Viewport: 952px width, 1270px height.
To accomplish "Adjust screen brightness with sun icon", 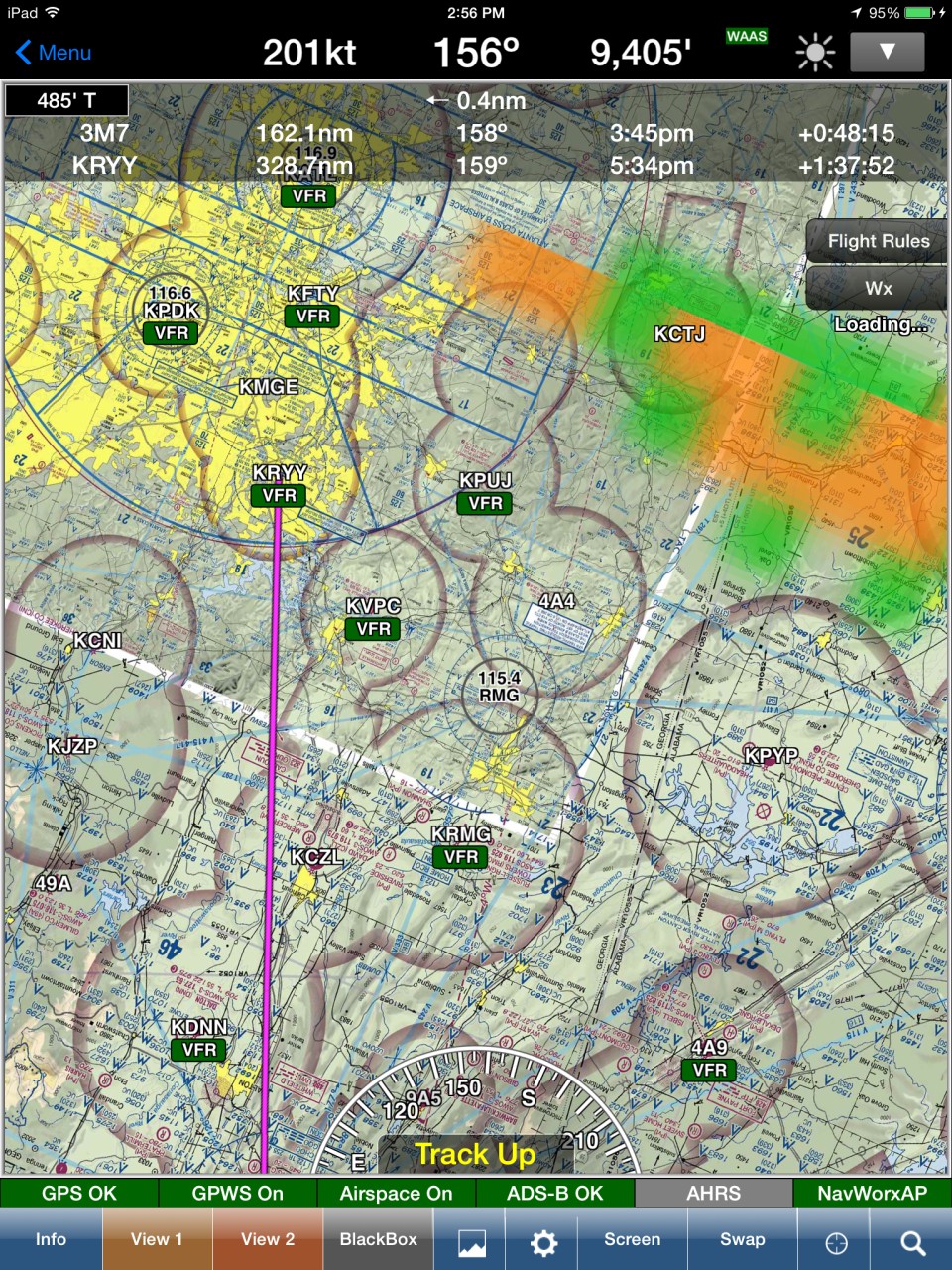I will tap(815, 52).
